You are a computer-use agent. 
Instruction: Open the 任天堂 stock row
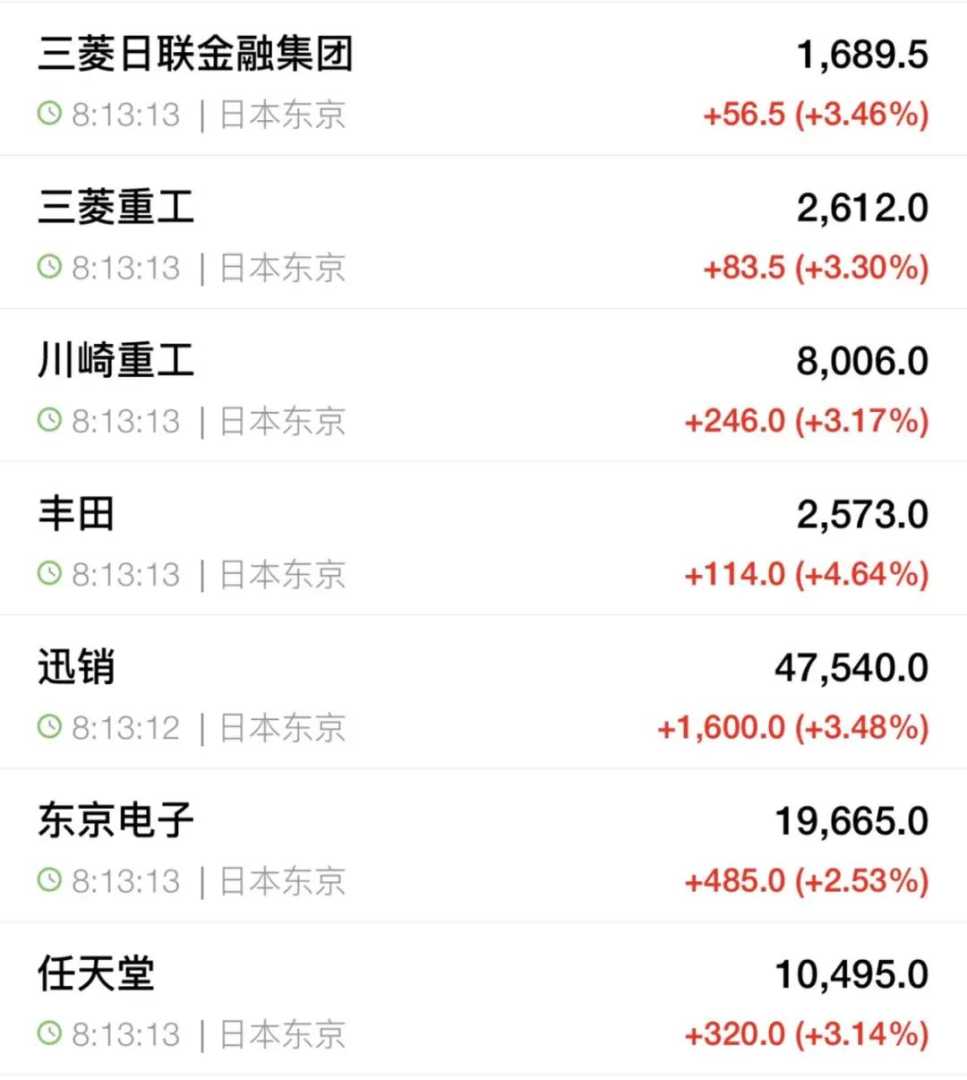(x=96, y=974)
